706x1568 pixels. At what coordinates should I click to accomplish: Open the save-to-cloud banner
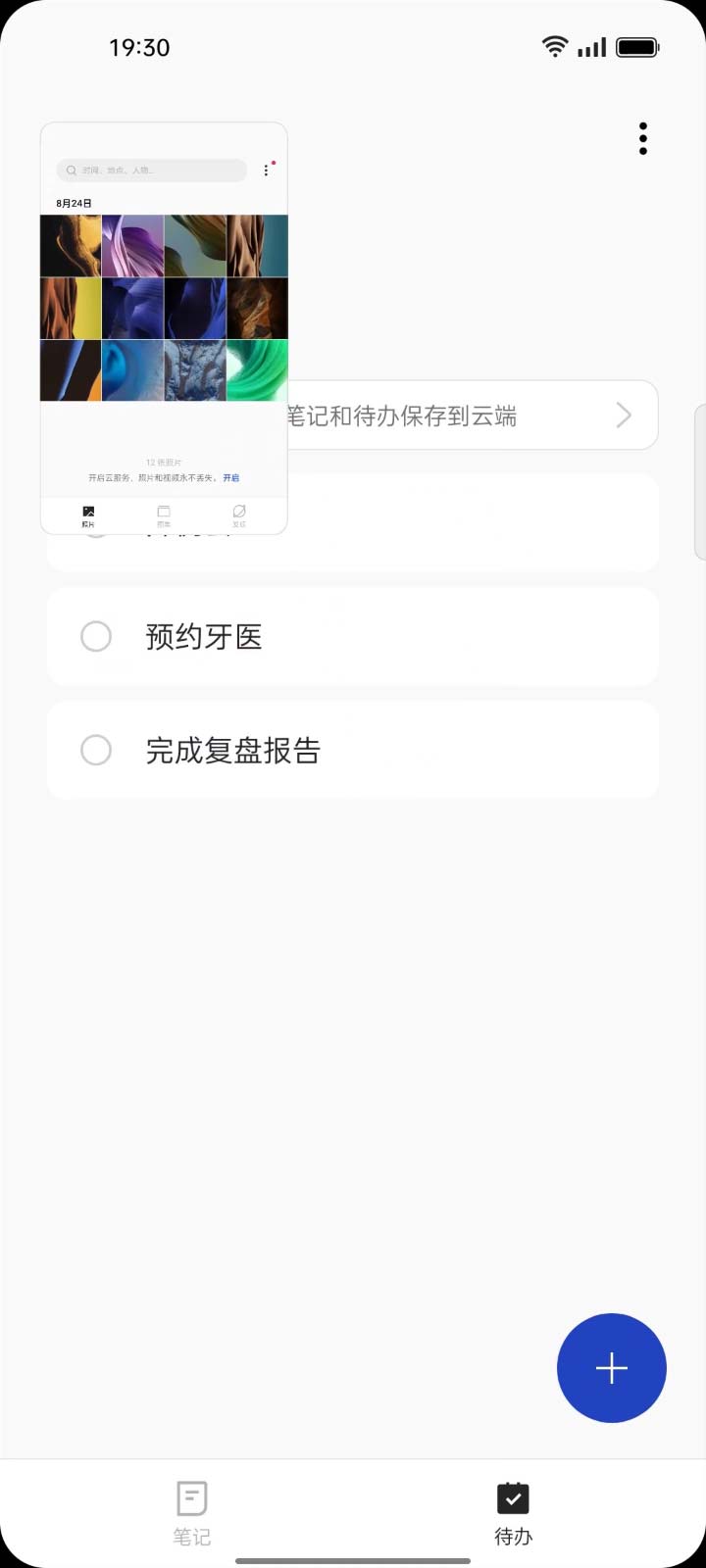pyautogui.click(x=471, y=416)
